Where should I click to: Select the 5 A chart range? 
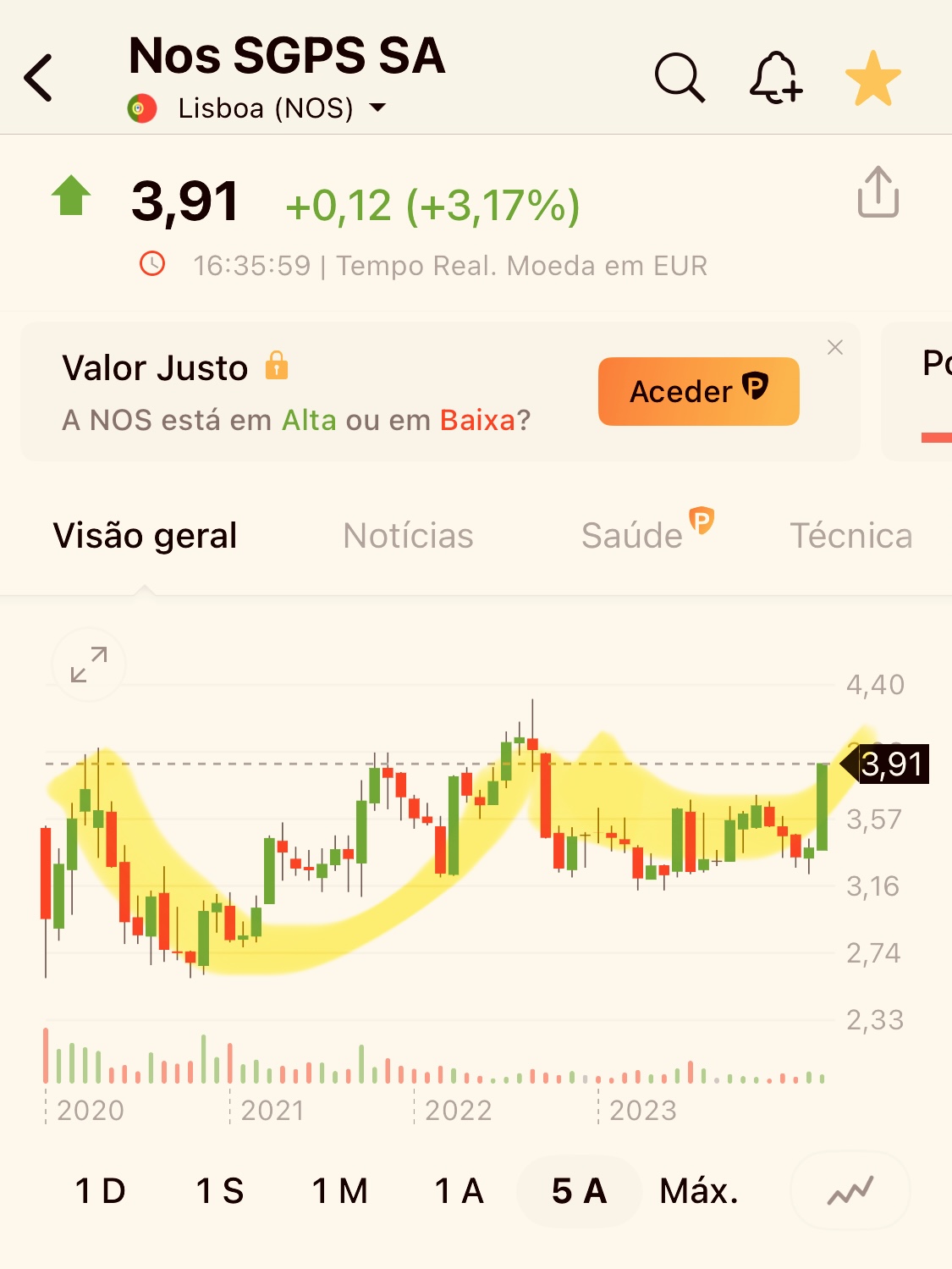(579, 1191)
